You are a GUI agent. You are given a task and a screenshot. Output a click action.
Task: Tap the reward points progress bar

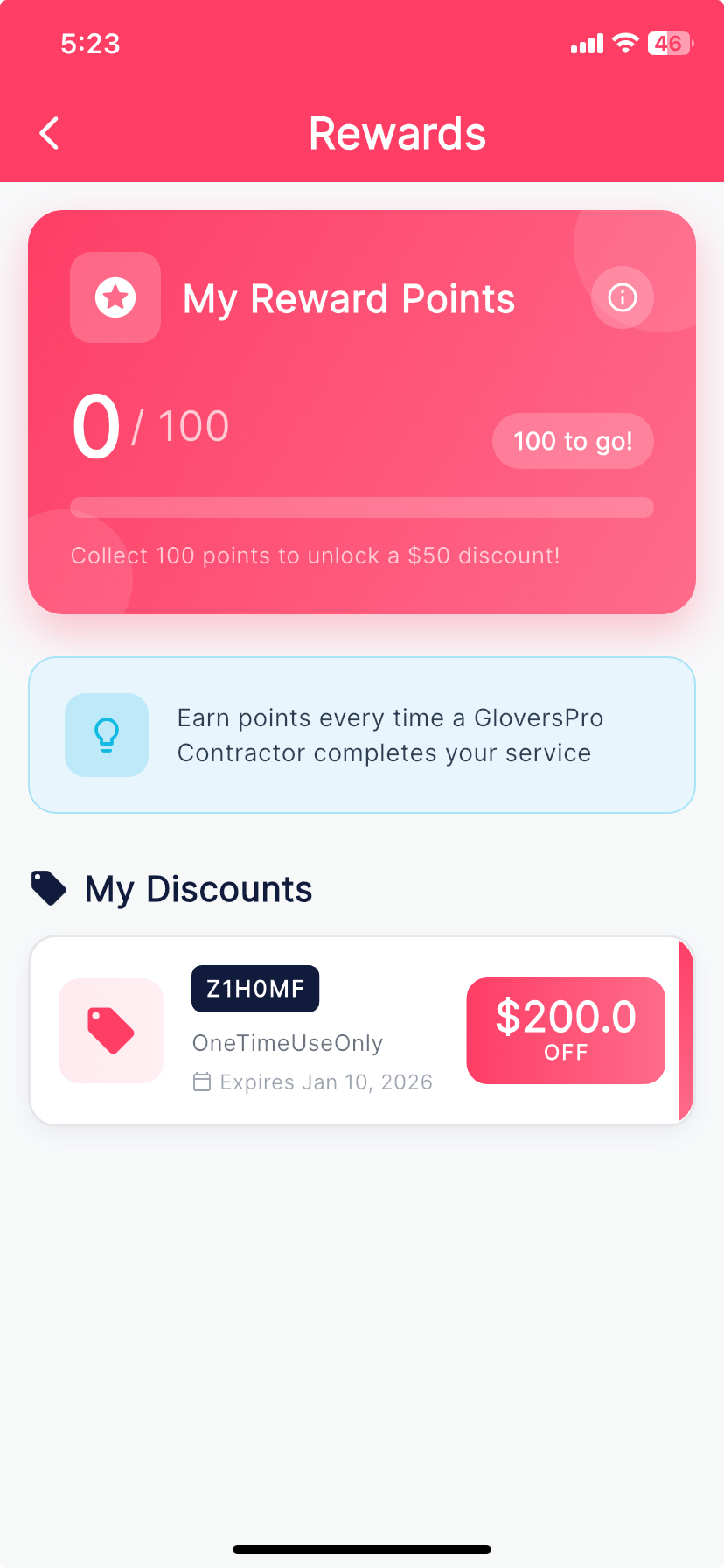tap(361, 507)
